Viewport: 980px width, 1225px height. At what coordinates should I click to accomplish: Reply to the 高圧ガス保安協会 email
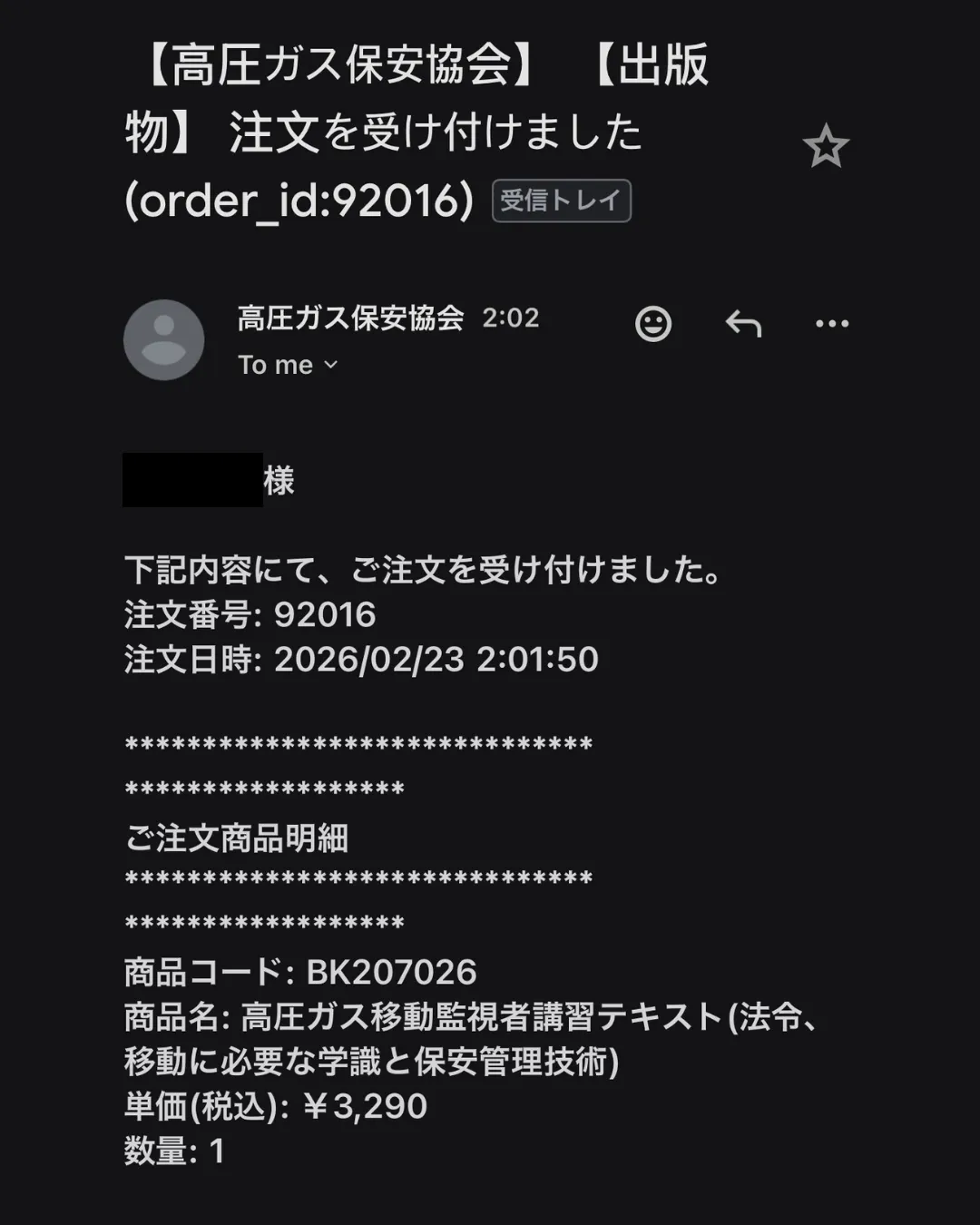[x=742, y=323]
